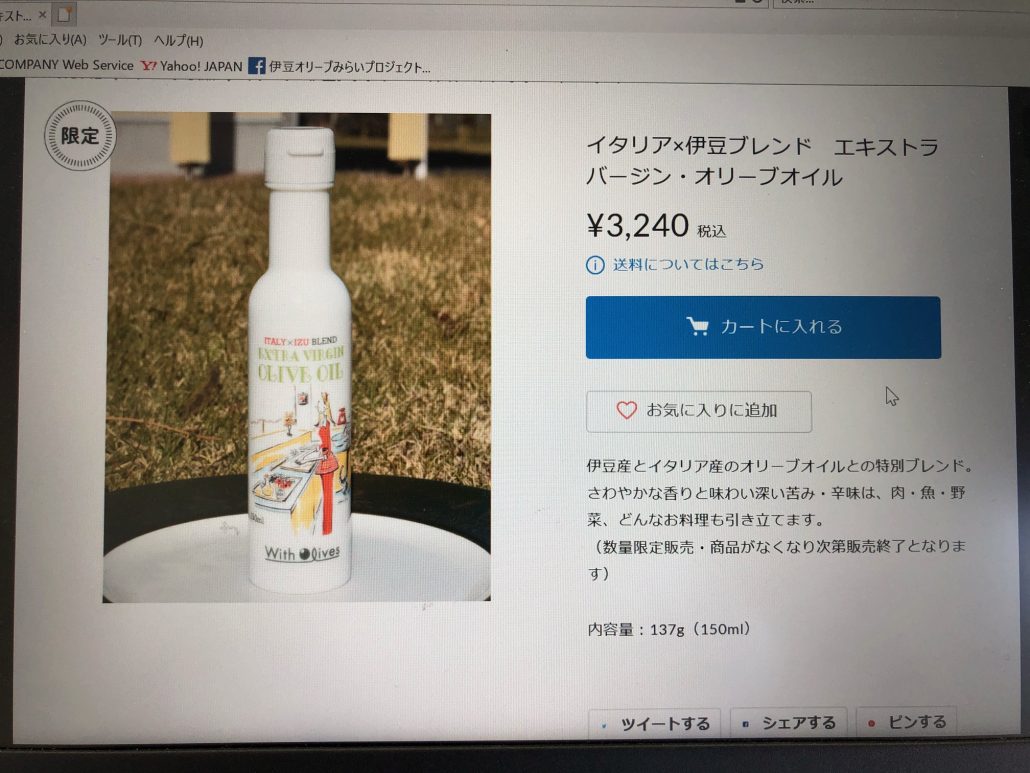Add the olive oil to cart
Image resolution: width=1030 pixels, height=773 pixels.
click(x=763, y=327)
